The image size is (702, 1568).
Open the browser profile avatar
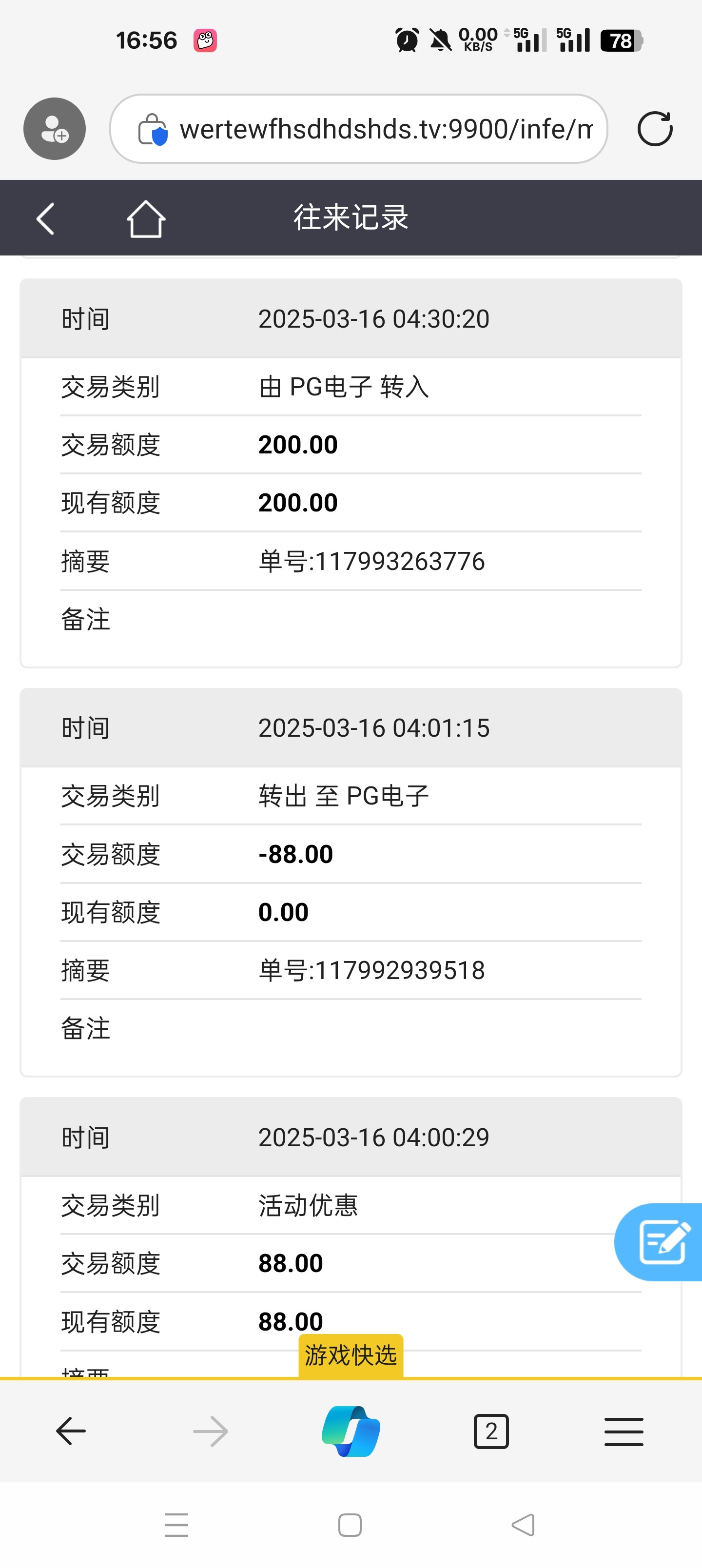click(x=55, y=129)
